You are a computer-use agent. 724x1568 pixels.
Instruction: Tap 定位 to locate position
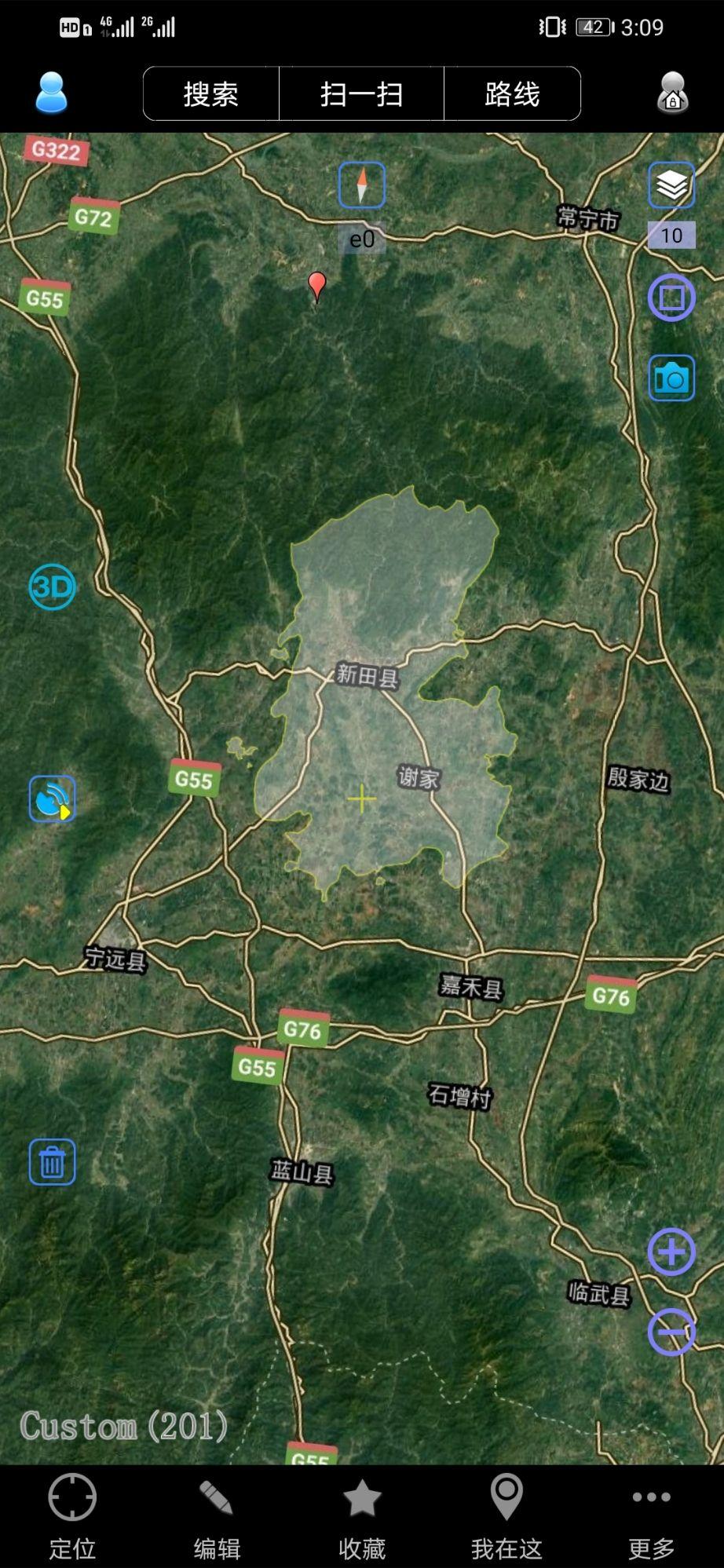coord(72,1516)
